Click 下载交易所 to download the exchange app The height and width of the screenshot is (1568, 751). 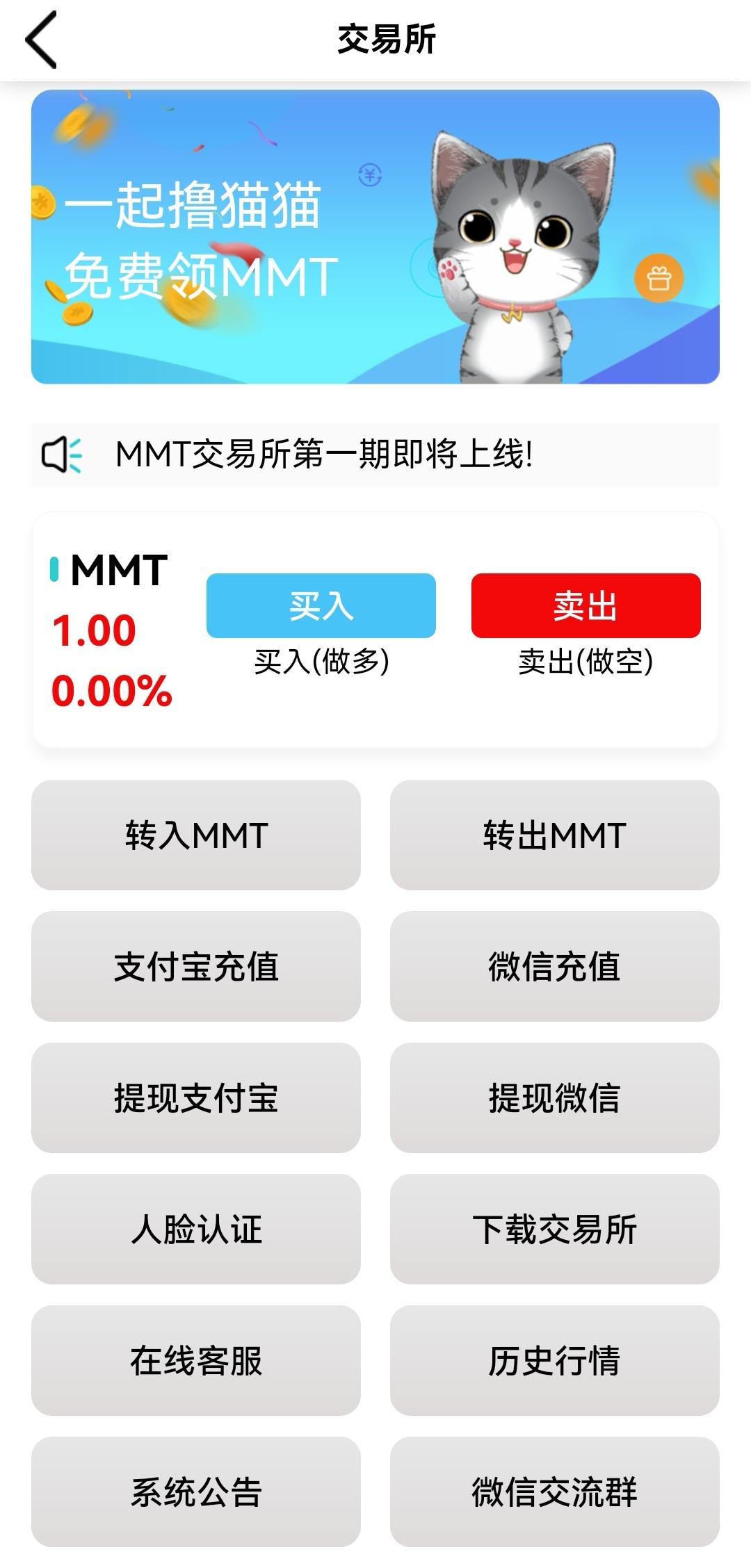[556, 1229]
